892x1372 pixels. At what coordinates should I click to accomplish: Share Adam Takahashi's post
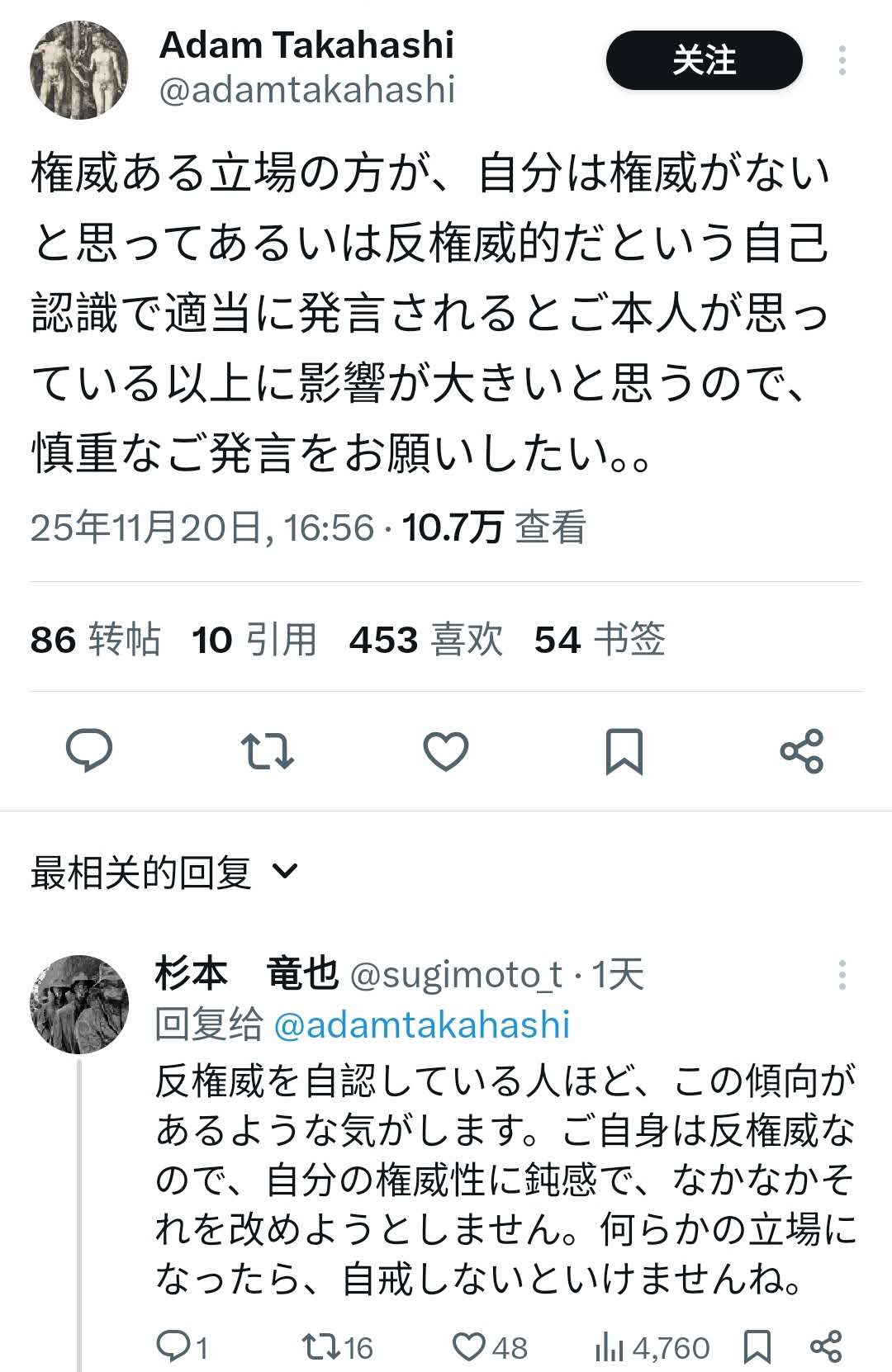[x=801, y=750]
